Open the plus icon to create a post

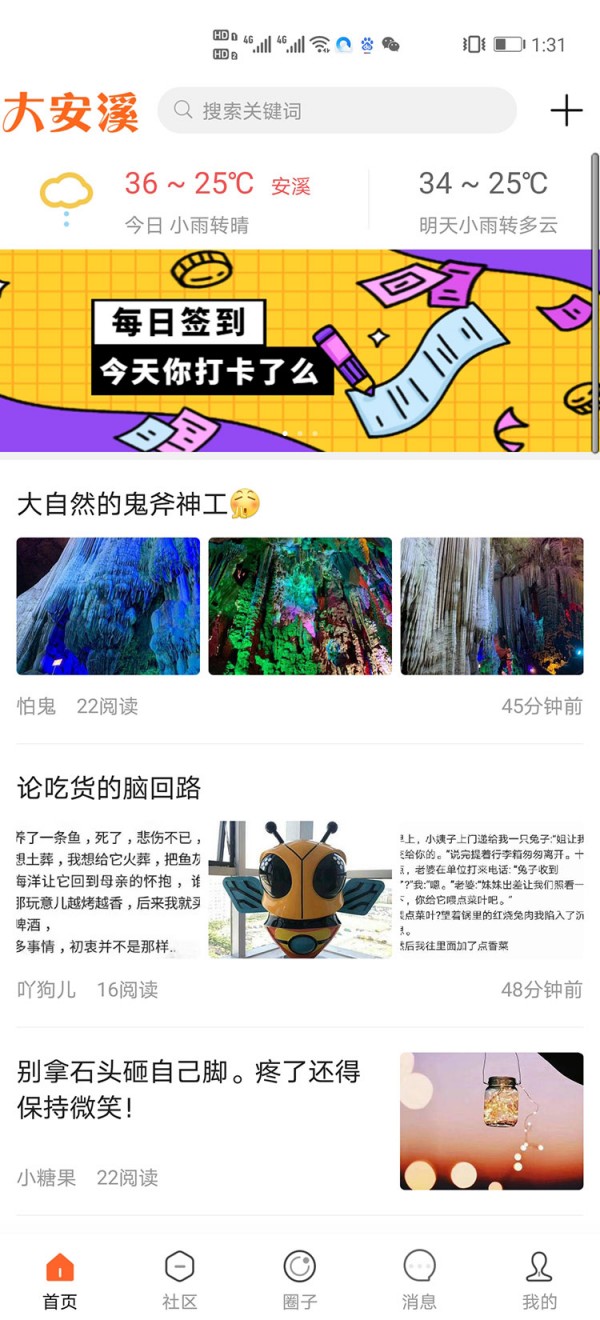click(x=566, y=111)
